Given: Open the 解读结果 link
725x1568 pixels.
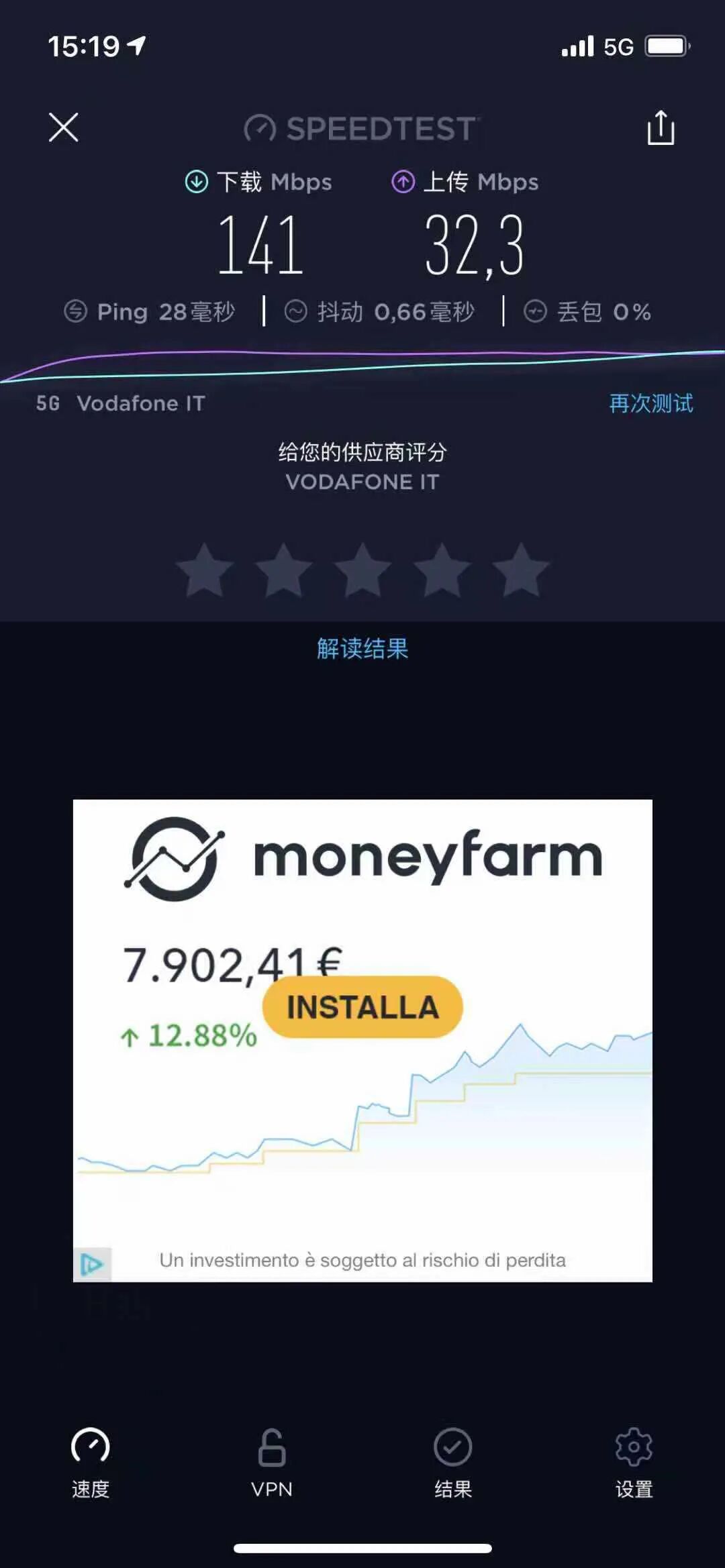Looking at the screenshot, I should click(362, 649).
